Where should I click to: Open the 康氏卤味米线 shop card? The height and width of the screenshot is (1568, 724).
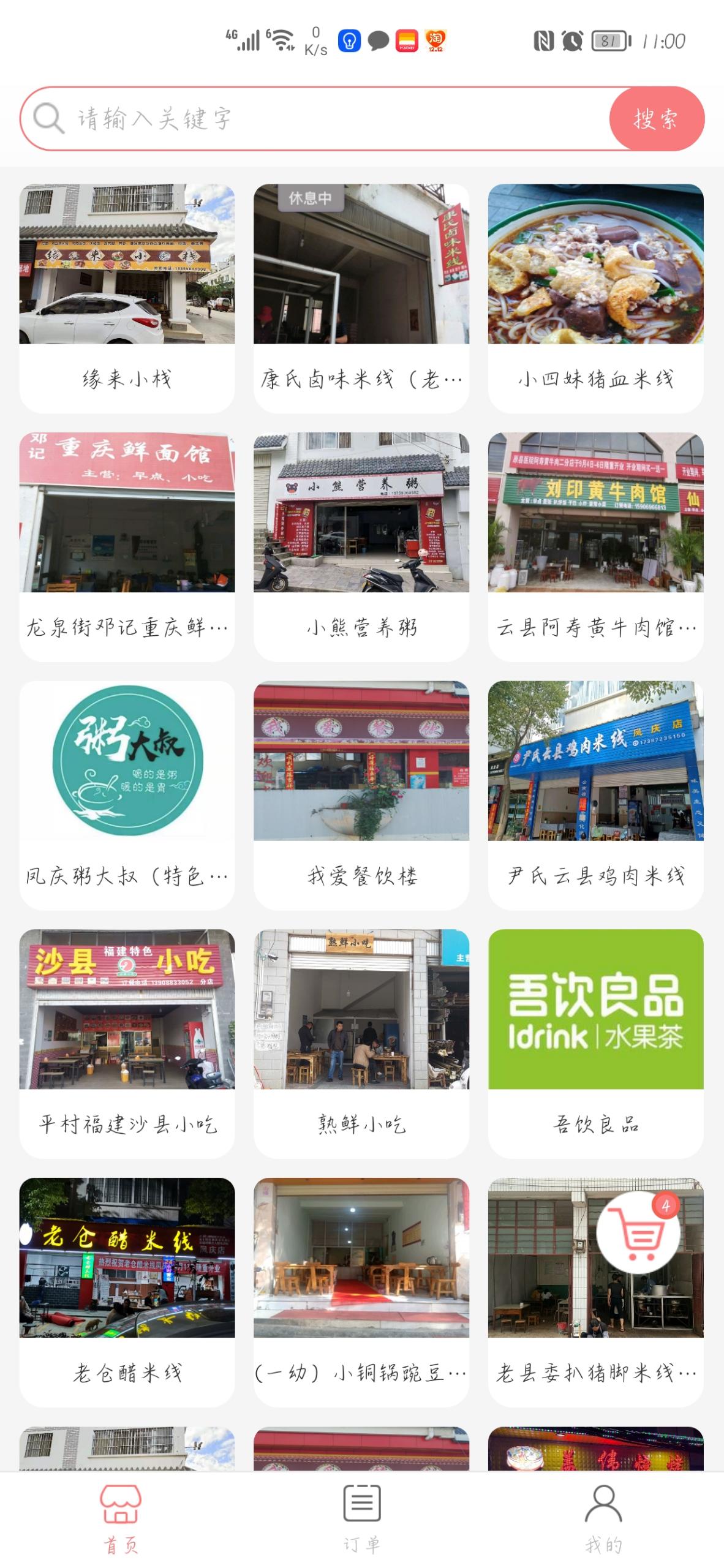click(361, 298)
